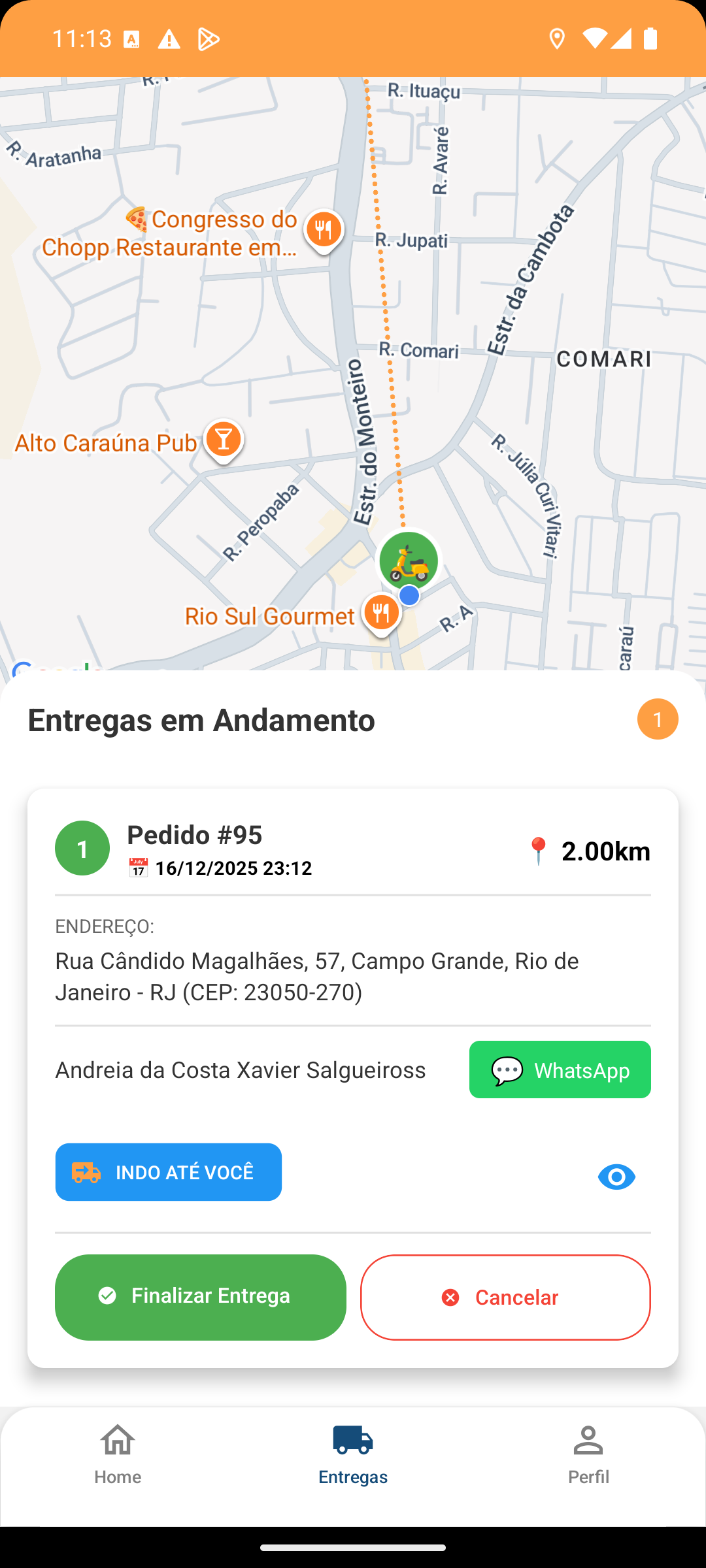Tap the red pin icon next to 2.00km
Image resolution: width=706 pixels, height=1568 pixels.
pos(538,851)
